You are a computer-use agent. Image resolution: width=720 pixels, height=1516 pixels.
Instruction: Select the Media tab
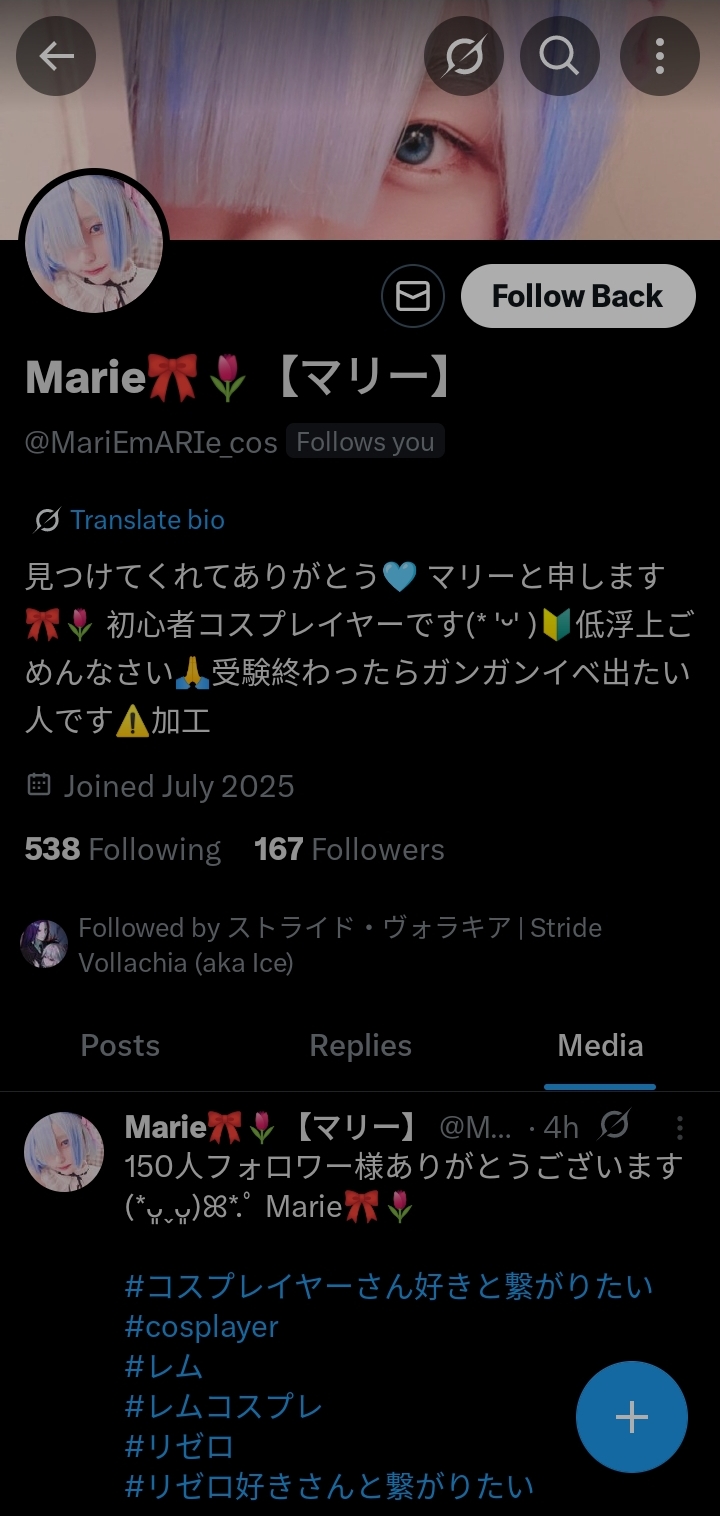600,1046
